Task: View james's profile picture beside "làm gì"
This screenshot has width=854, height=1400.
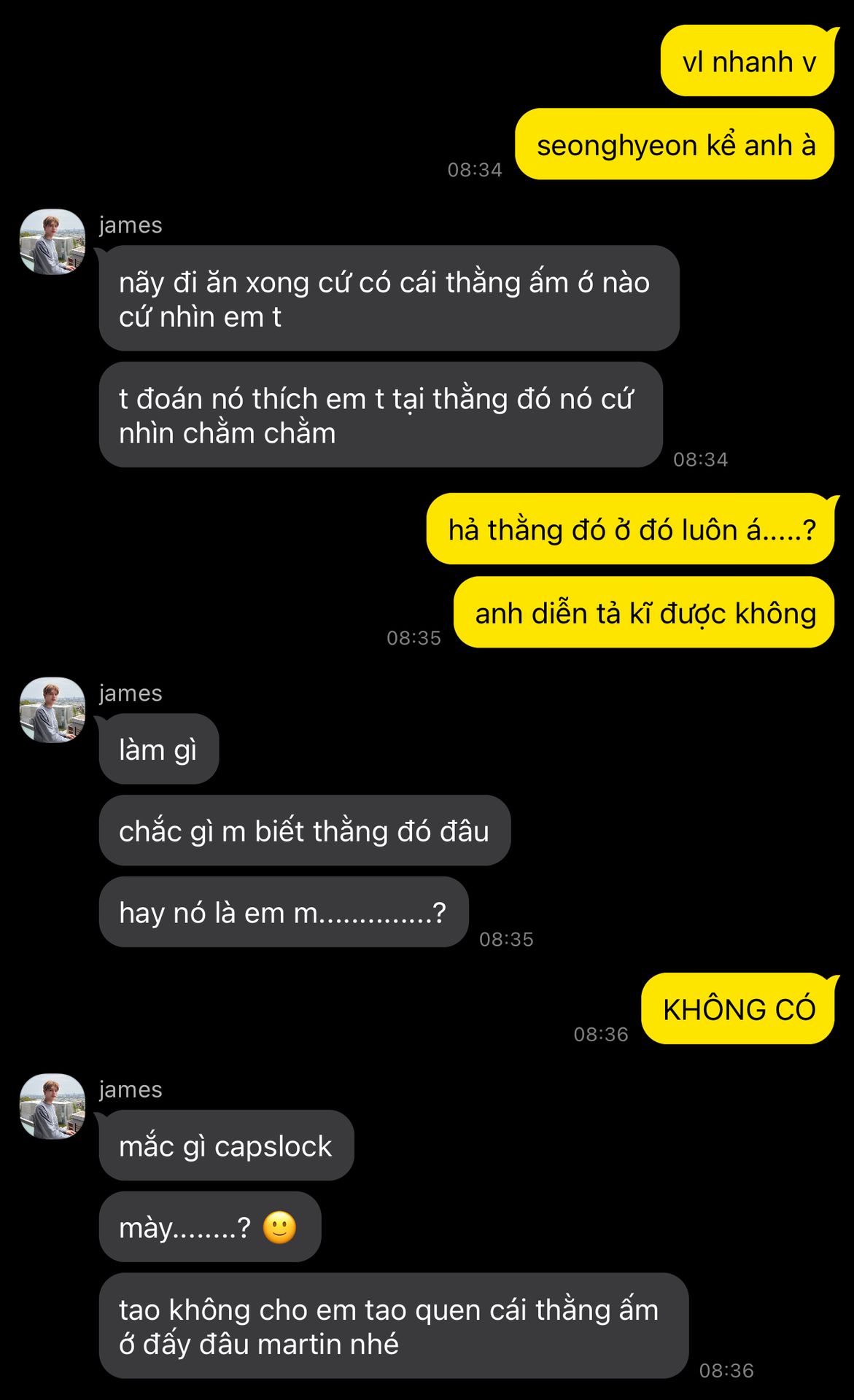Action: click(52, 710)
